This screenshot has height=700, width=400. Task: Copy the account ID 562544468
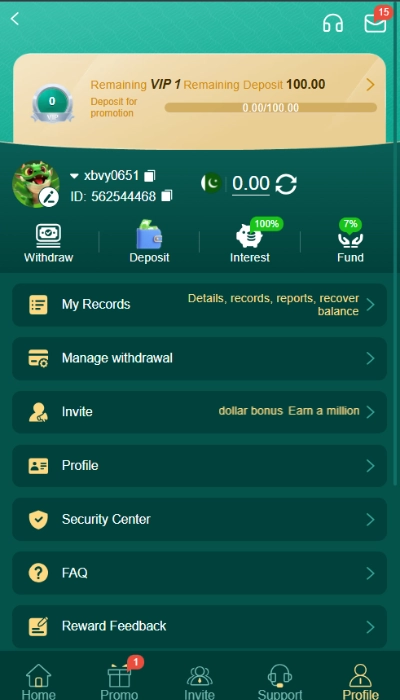166,196
